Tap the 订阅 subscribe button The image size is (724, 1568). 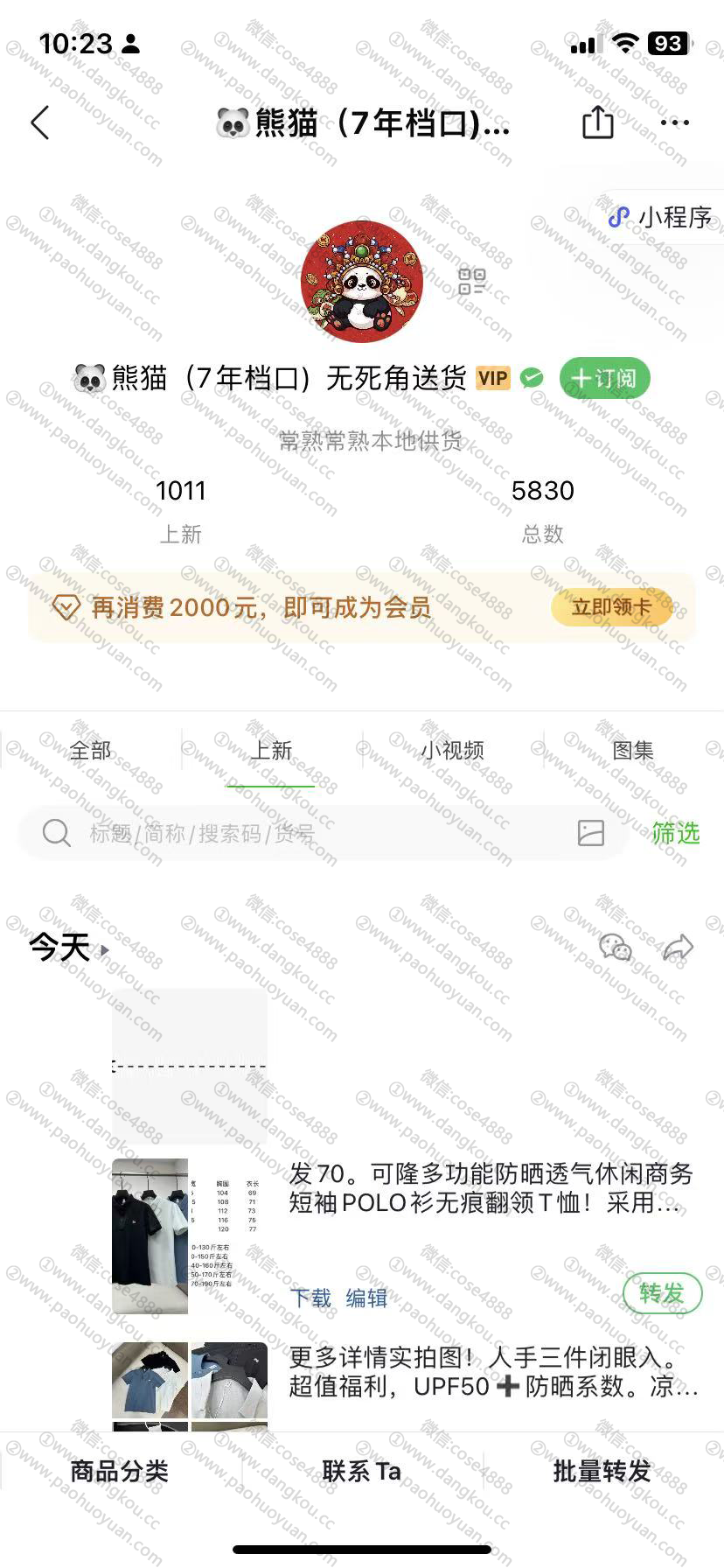pos(604,378)
